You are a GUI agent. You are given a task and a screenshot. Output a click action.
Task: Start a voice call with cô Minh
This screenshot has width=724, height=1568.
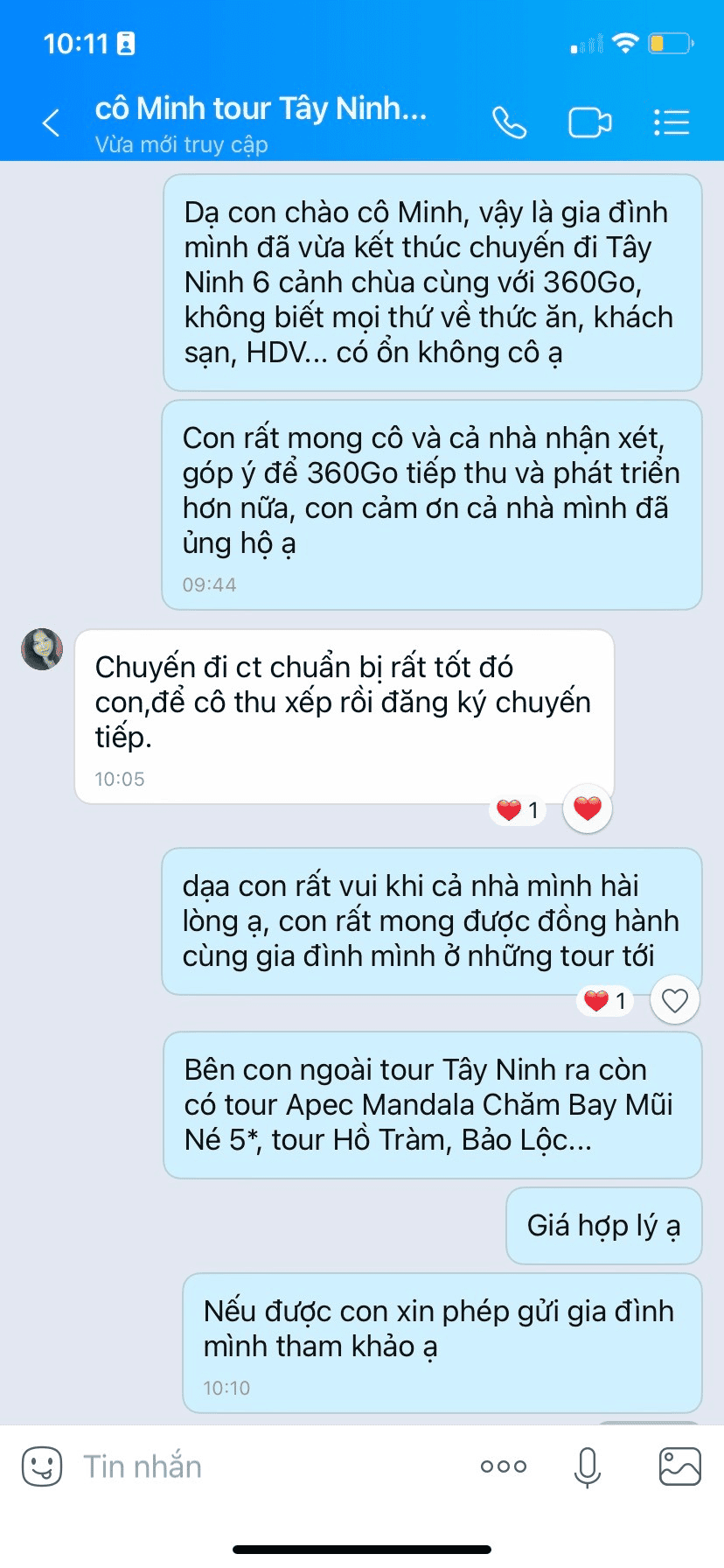coord(509,122)
